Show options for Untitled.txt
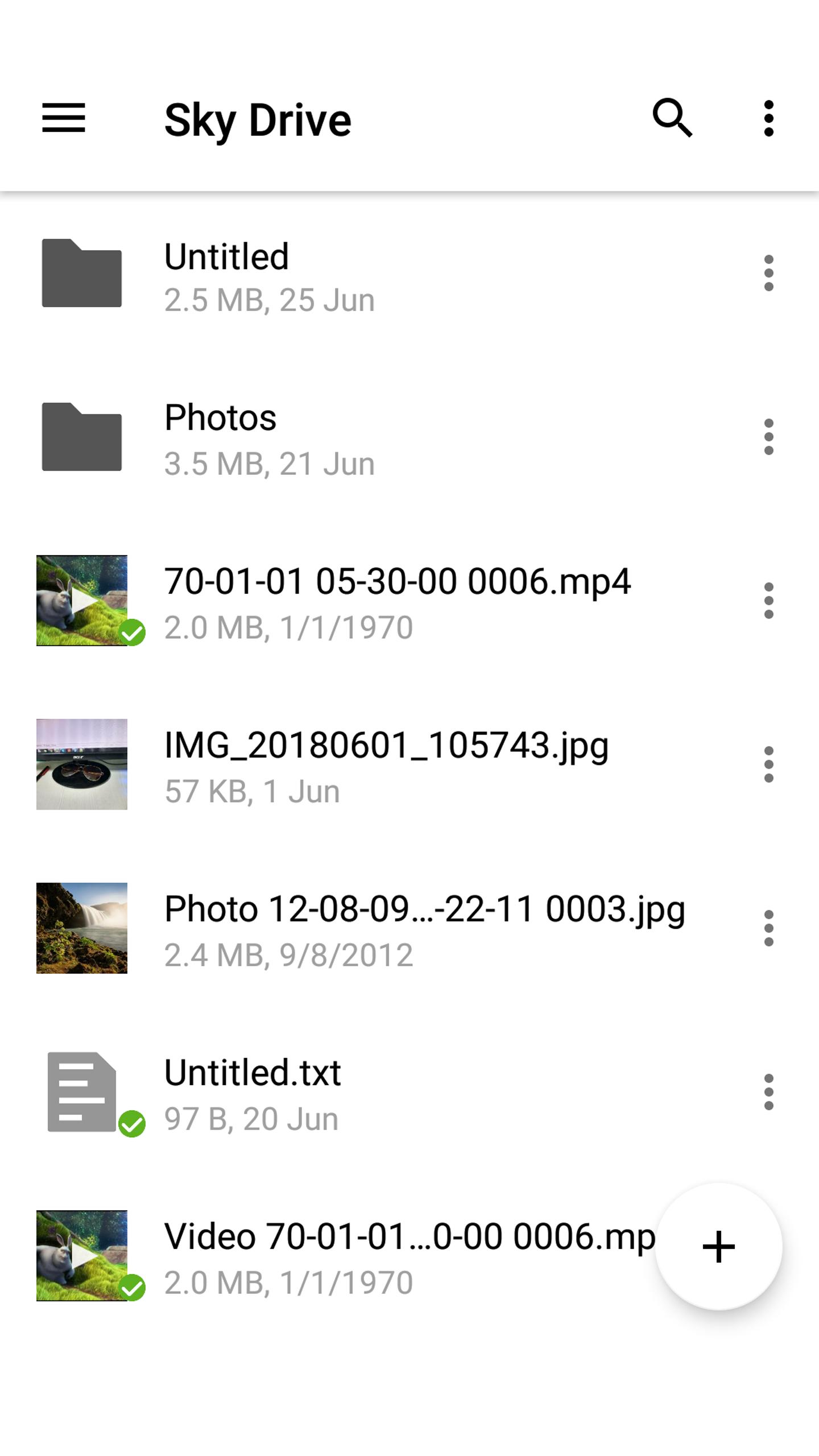Viewport: 819px width, 1456px height. tap(768, 1092)
